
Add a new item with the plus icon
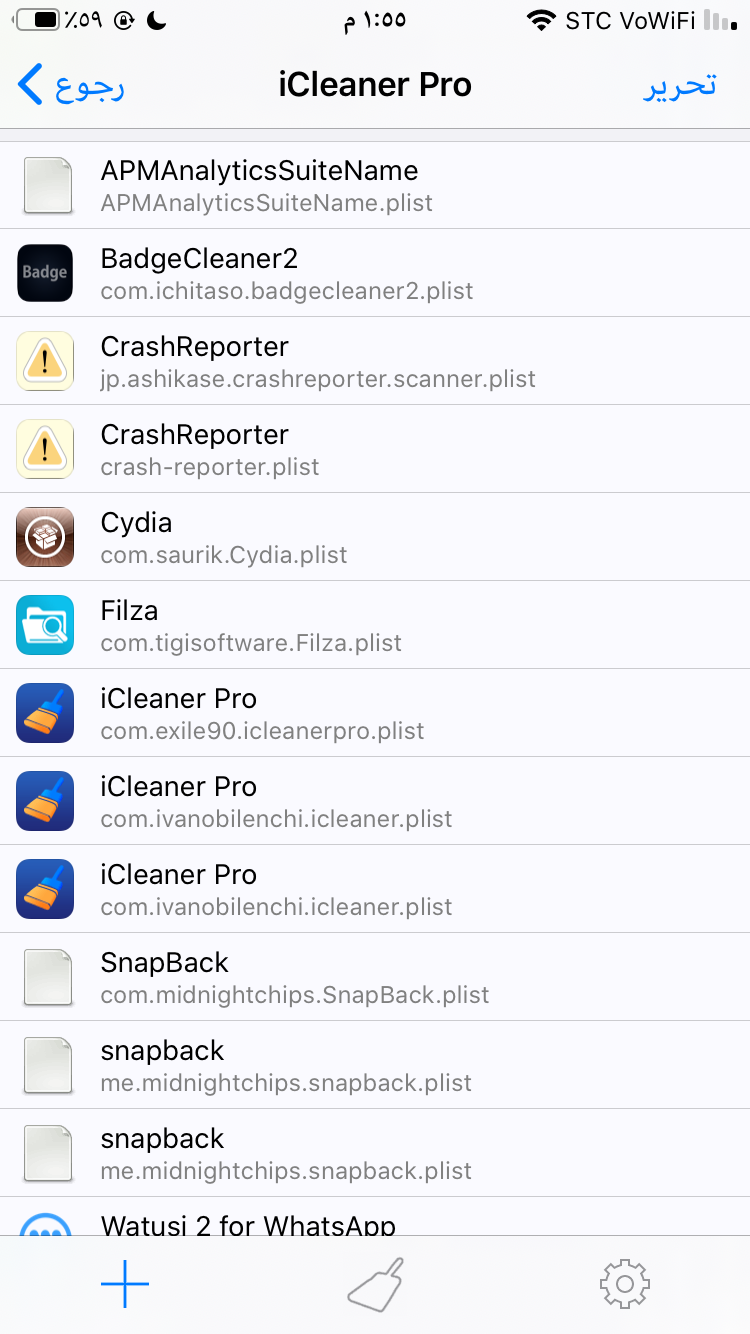125,1284
